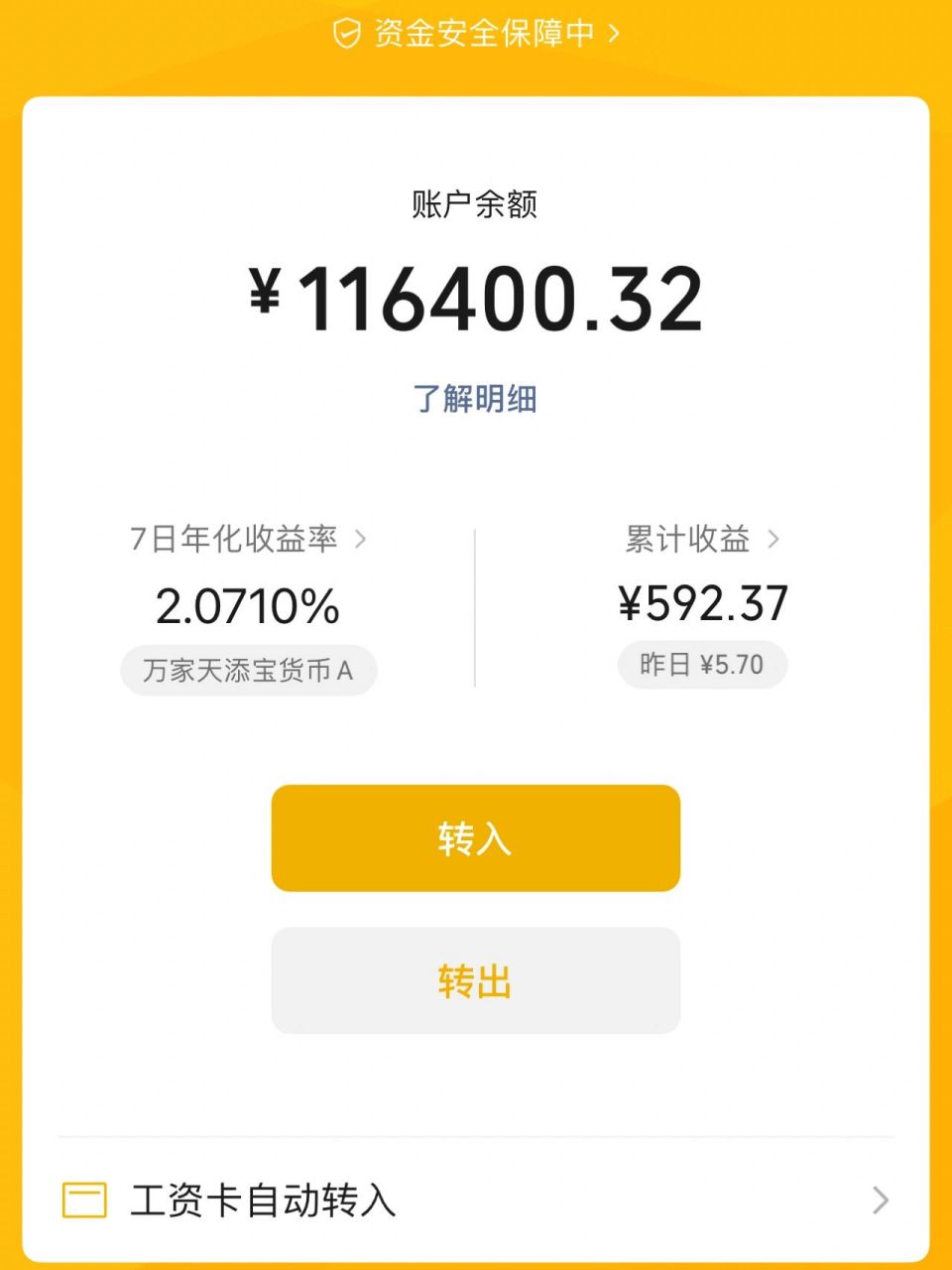Click the 账户余额 heading text
Screen dimensions: 952x1270
(475, 205)
